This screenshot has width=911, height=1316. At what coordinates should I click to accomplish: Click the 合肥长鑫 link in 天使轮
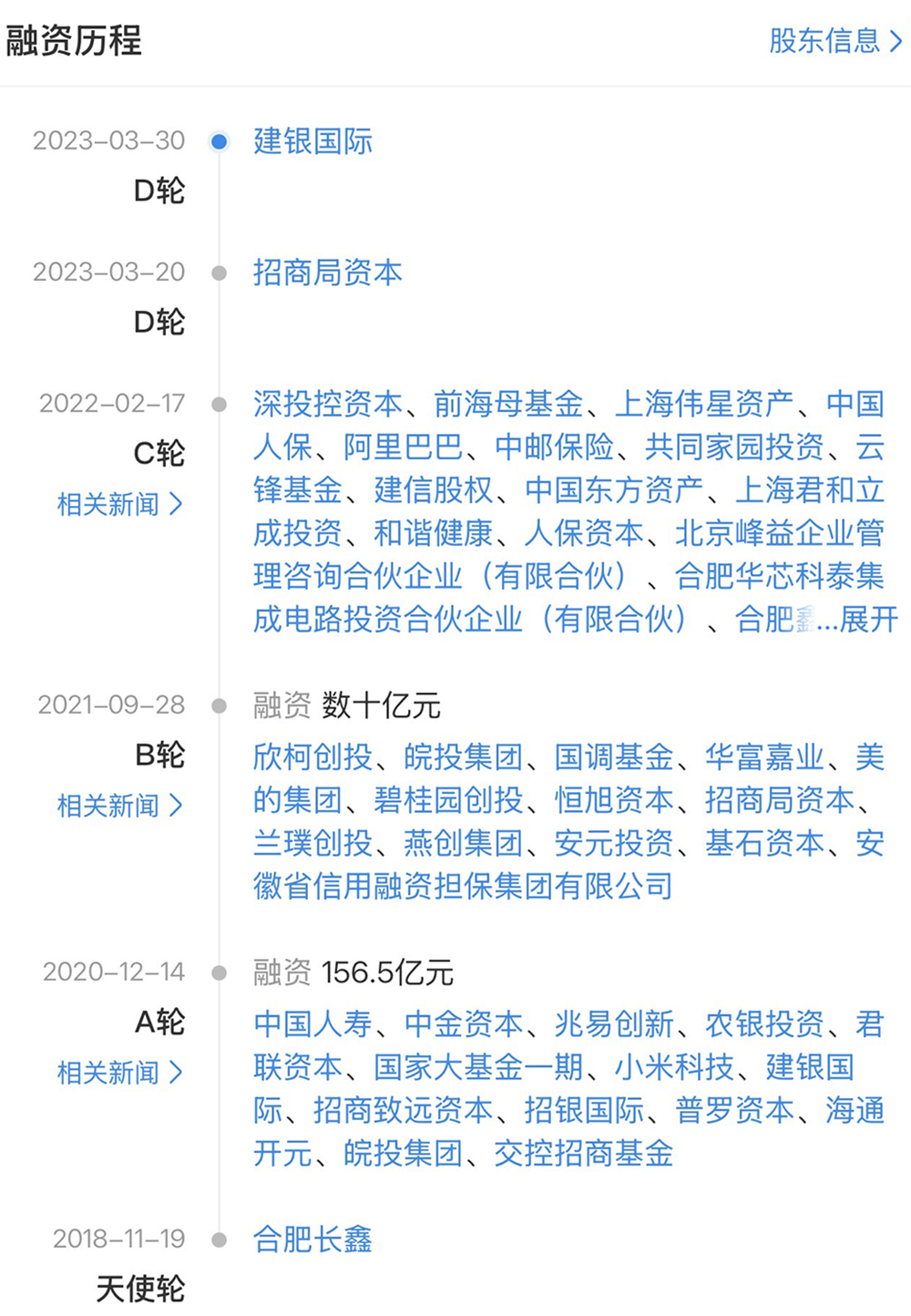312,1239
